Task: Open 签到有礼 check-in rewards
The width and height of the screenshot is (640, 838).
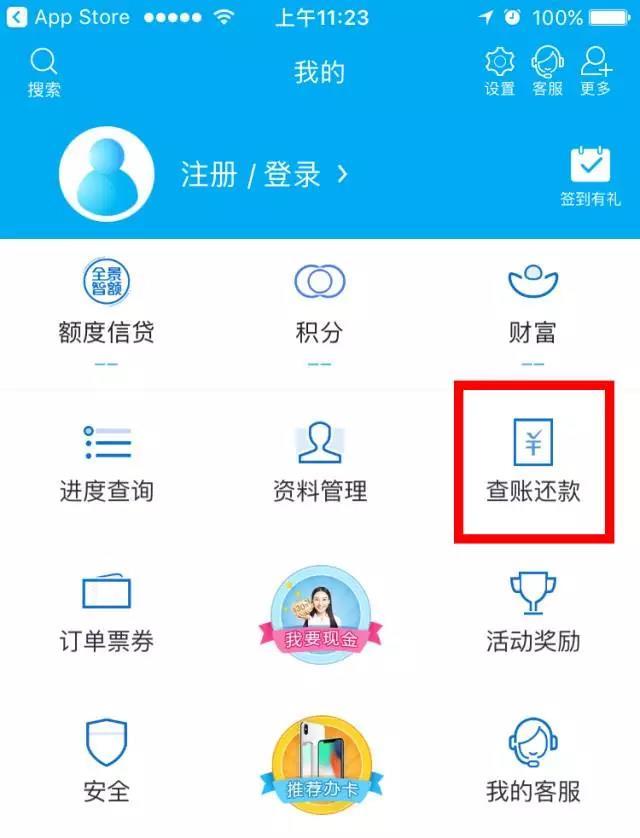Action: 590,176
